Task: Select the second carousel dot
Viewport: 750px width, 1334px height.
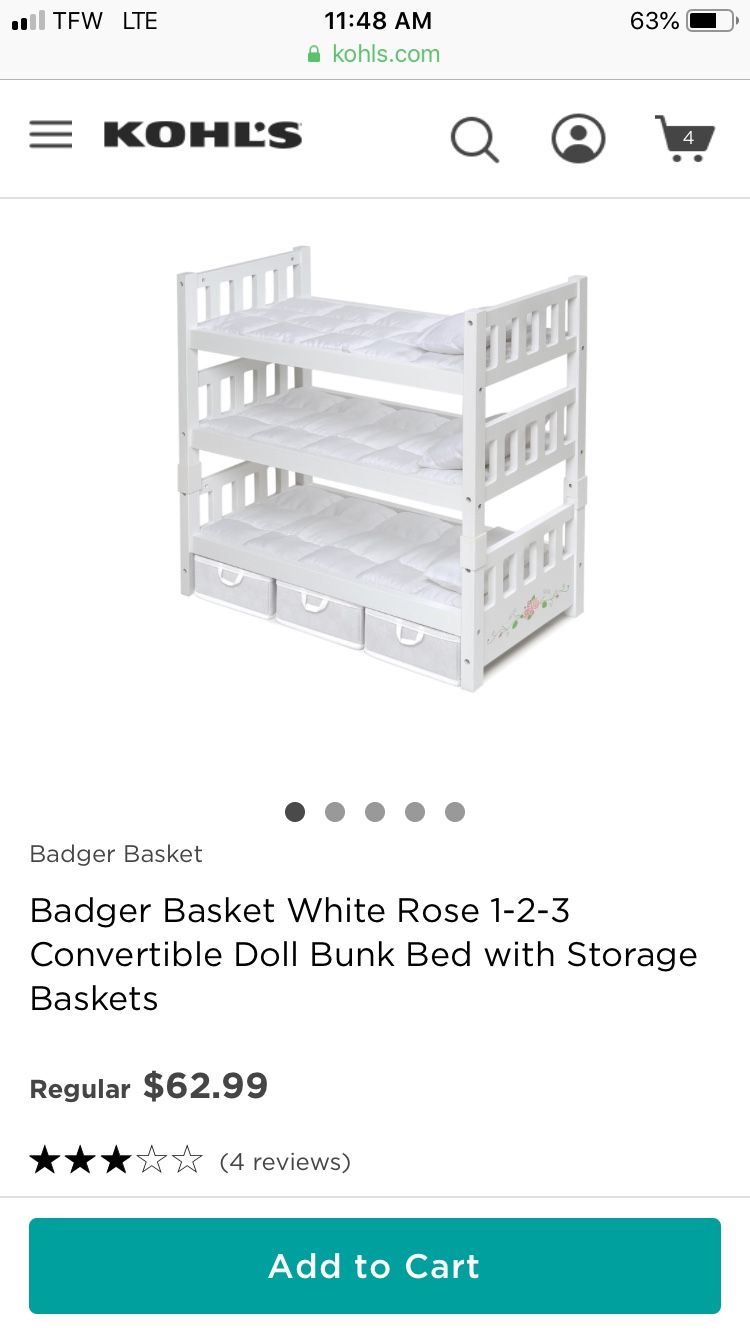Action: coord(335,811)
